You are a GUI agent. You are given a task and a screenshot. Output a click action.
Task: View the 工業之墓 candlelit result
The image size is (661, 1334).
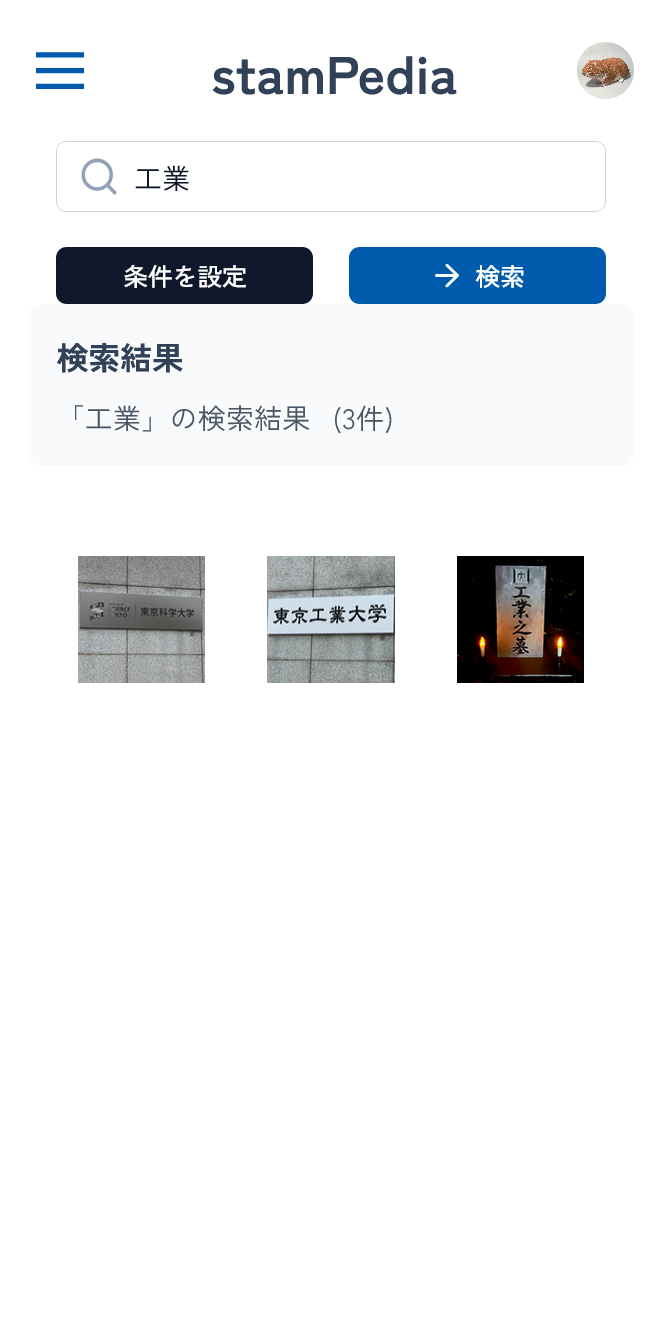pyautogui.click(x=520, y=619)
